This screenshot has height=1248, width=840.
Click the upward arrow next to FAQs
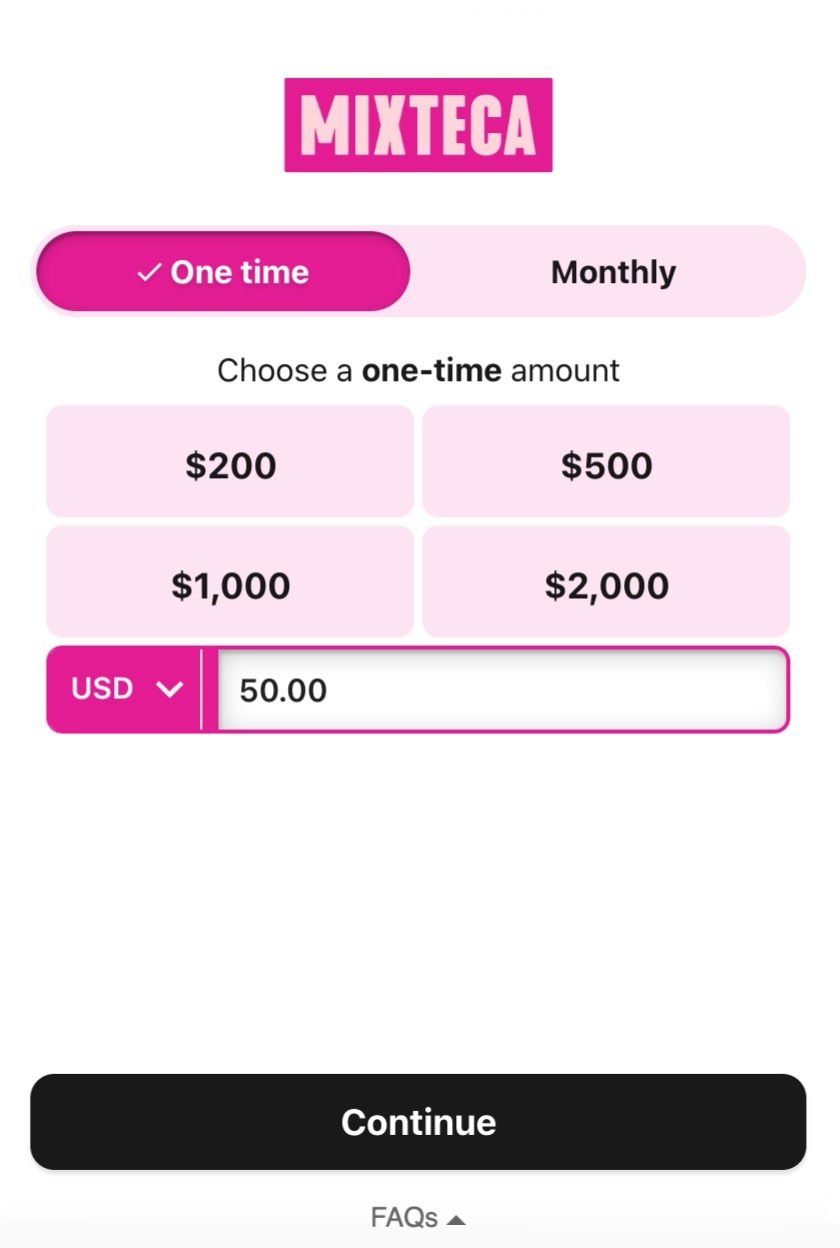point(455,1218)
